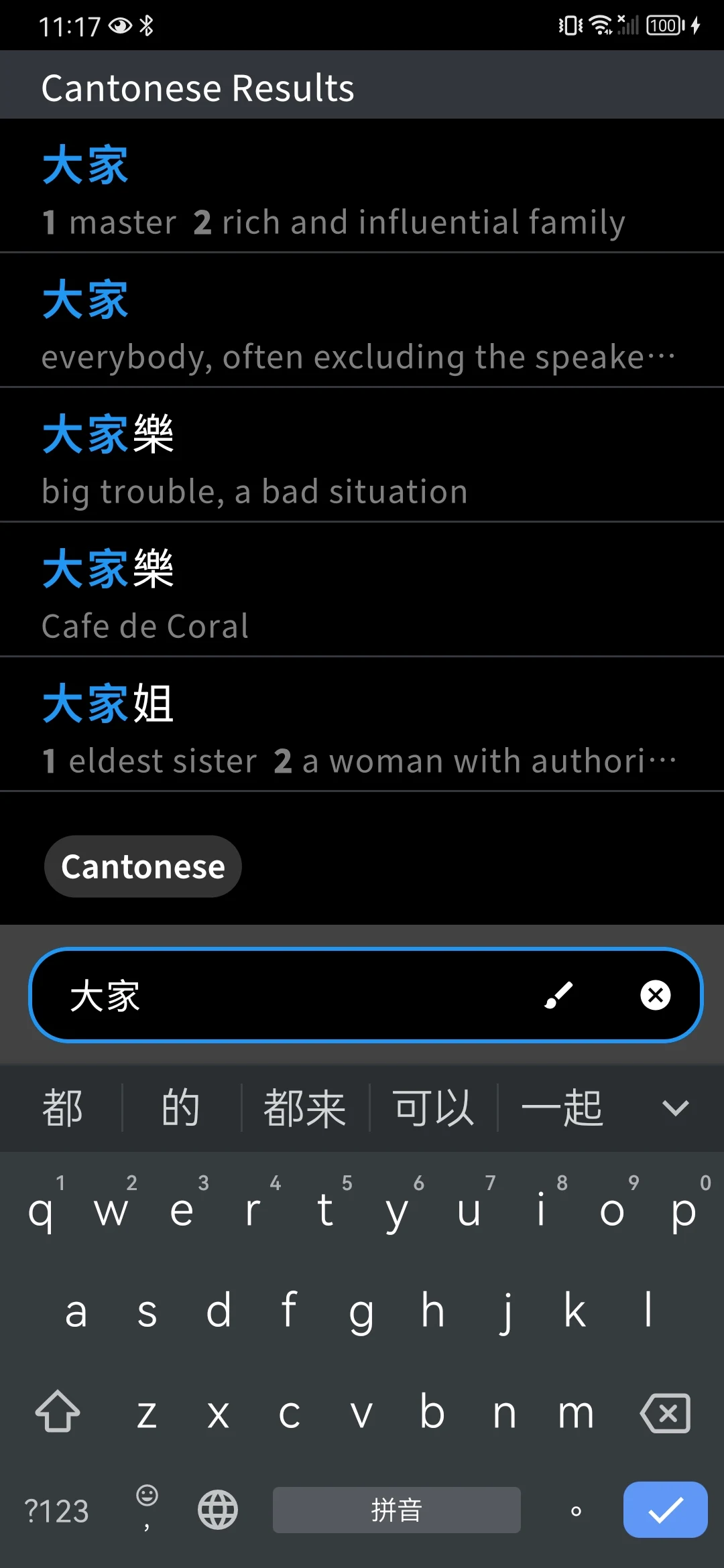The image size is (724, 1568).
Task: Open 大家 entry meaning master
Action: coord(362,188)
